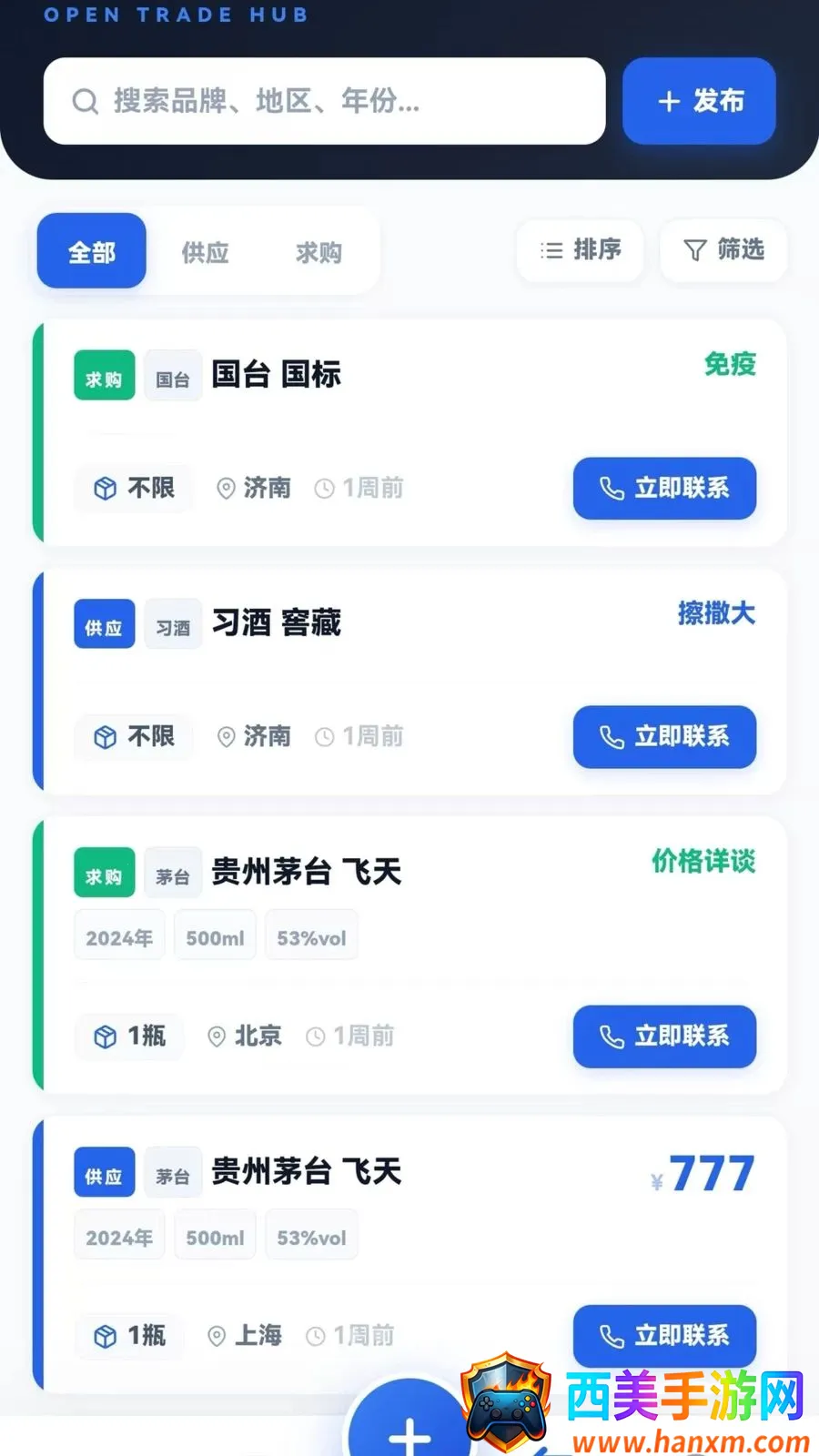Image resolution: width=819 pixels, height=1456 pixels.
Task: Switch to the 求购 tab
Action: [318, 252]
